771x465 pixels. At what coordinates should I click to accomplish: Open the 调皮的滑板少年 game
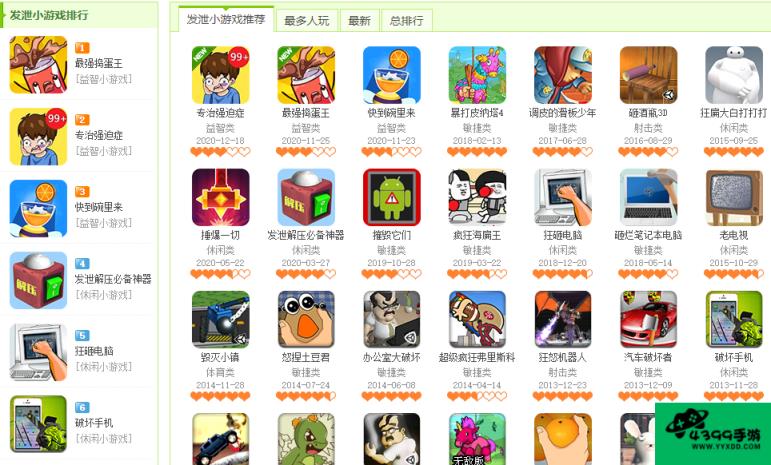[x=563, y=75]
